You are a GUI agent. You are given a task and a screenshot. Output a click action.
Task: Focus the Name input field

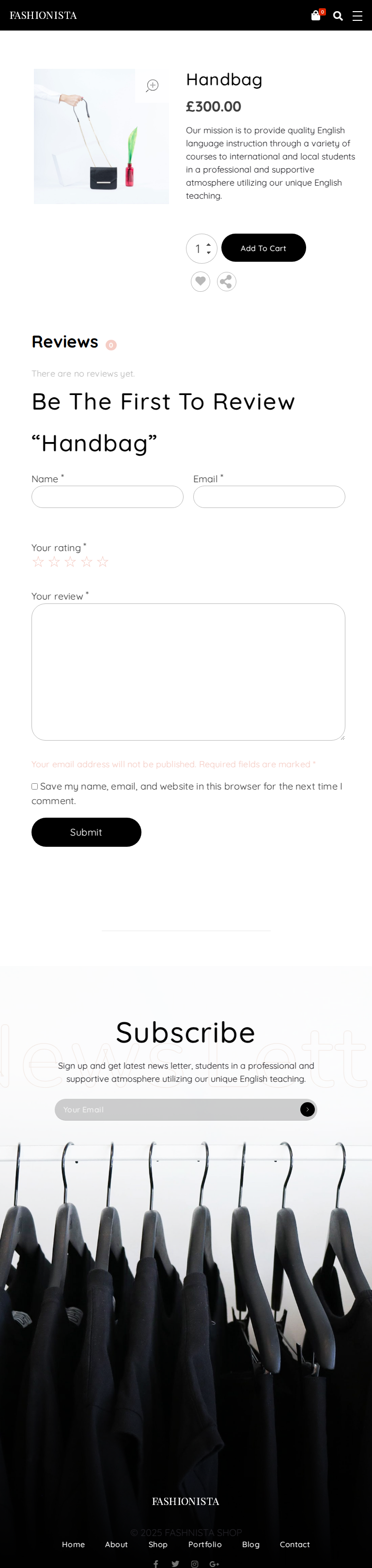point(107,497)
